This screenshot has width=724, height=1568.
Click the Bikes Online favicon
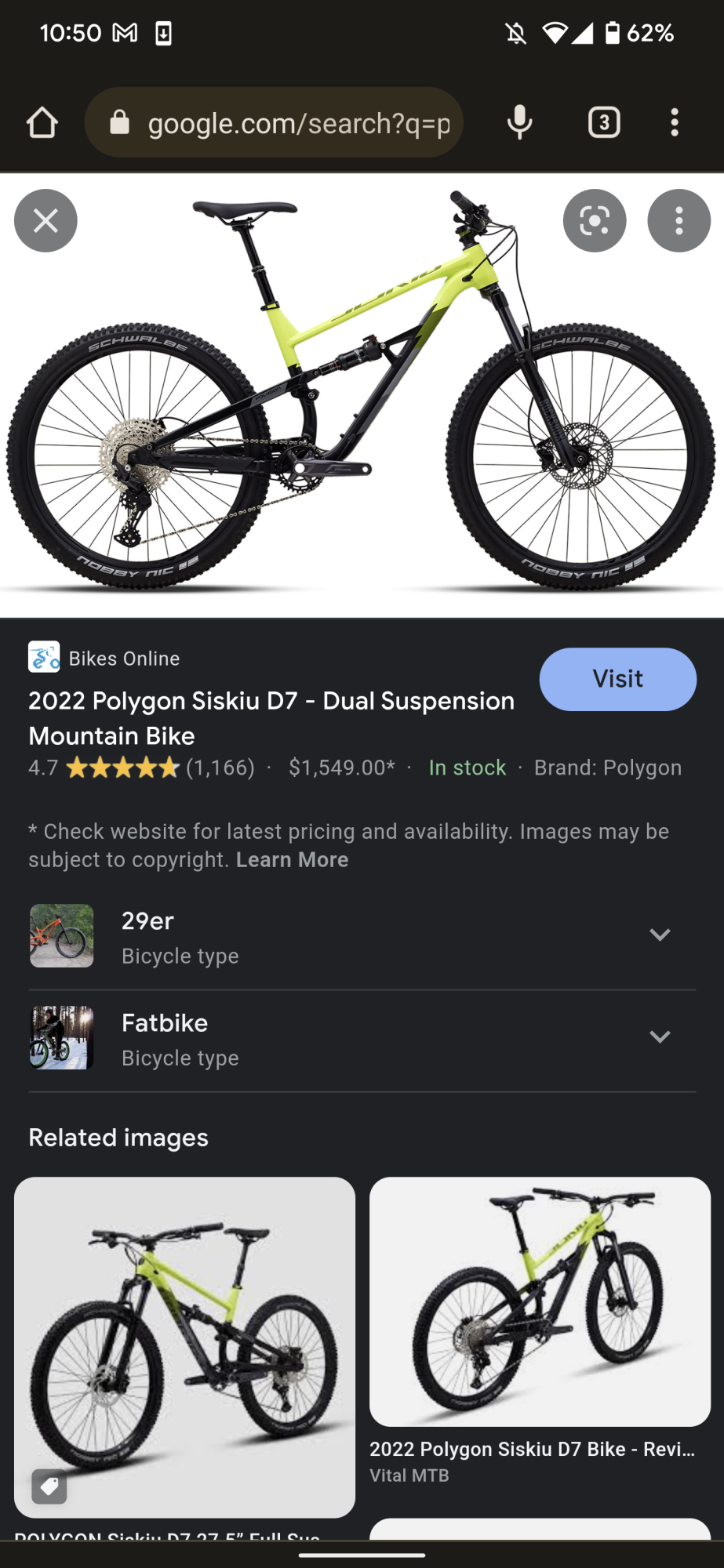click(44, 658)
